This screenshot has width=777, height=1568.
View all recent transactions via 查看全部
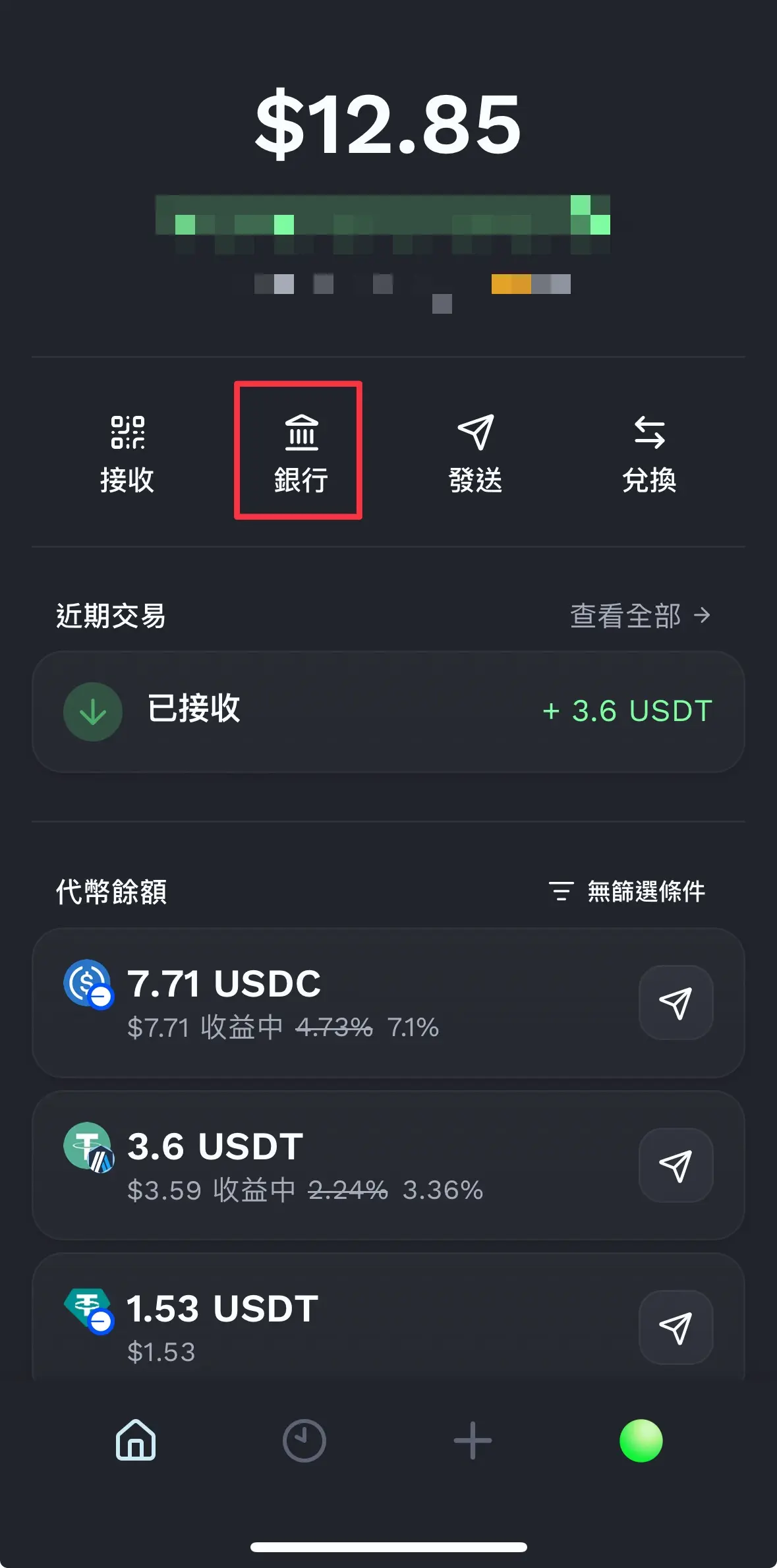[x=639, y=616]
